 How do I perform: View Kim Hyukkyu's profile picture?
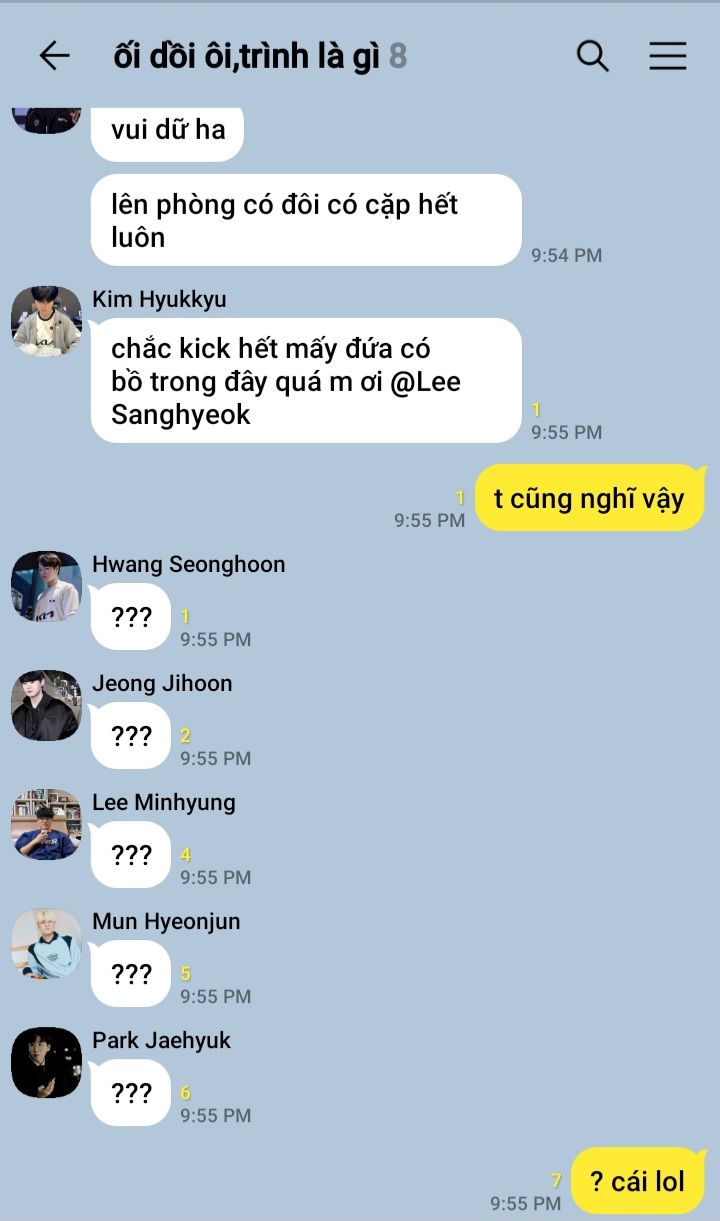46,321
